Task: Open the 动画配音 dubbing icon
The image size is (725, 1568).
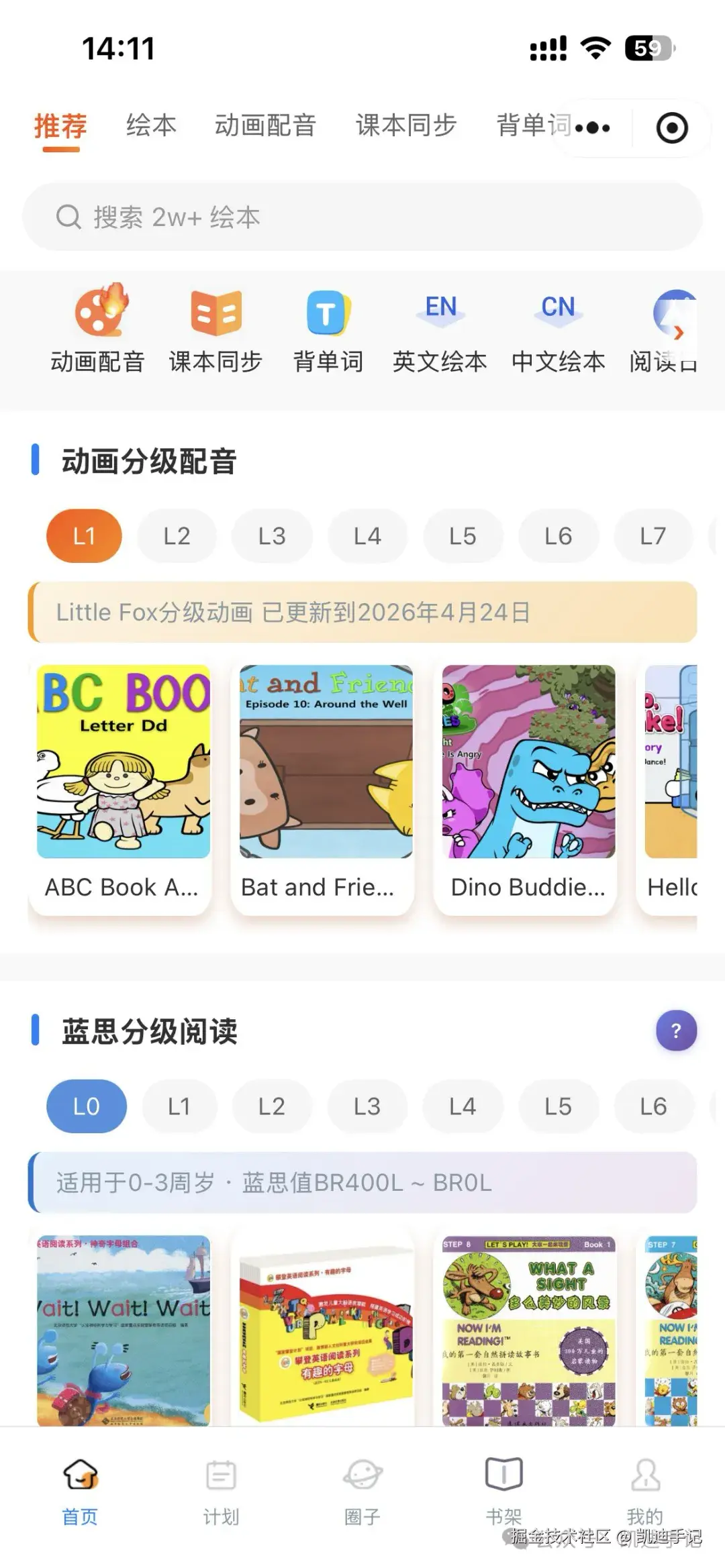Action: 97,329
